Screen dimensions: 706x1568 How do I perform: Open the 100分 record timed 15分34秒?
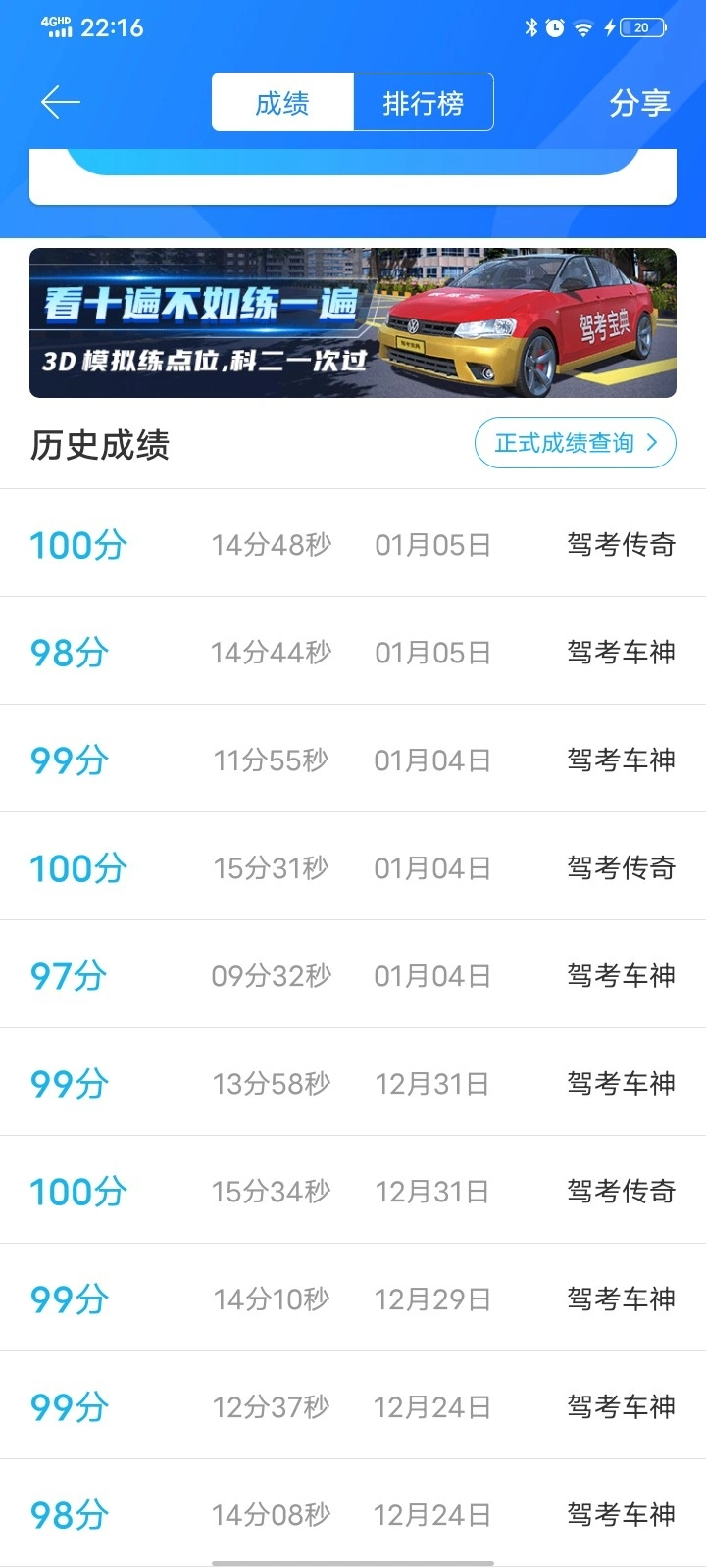tap(353, 1191)
